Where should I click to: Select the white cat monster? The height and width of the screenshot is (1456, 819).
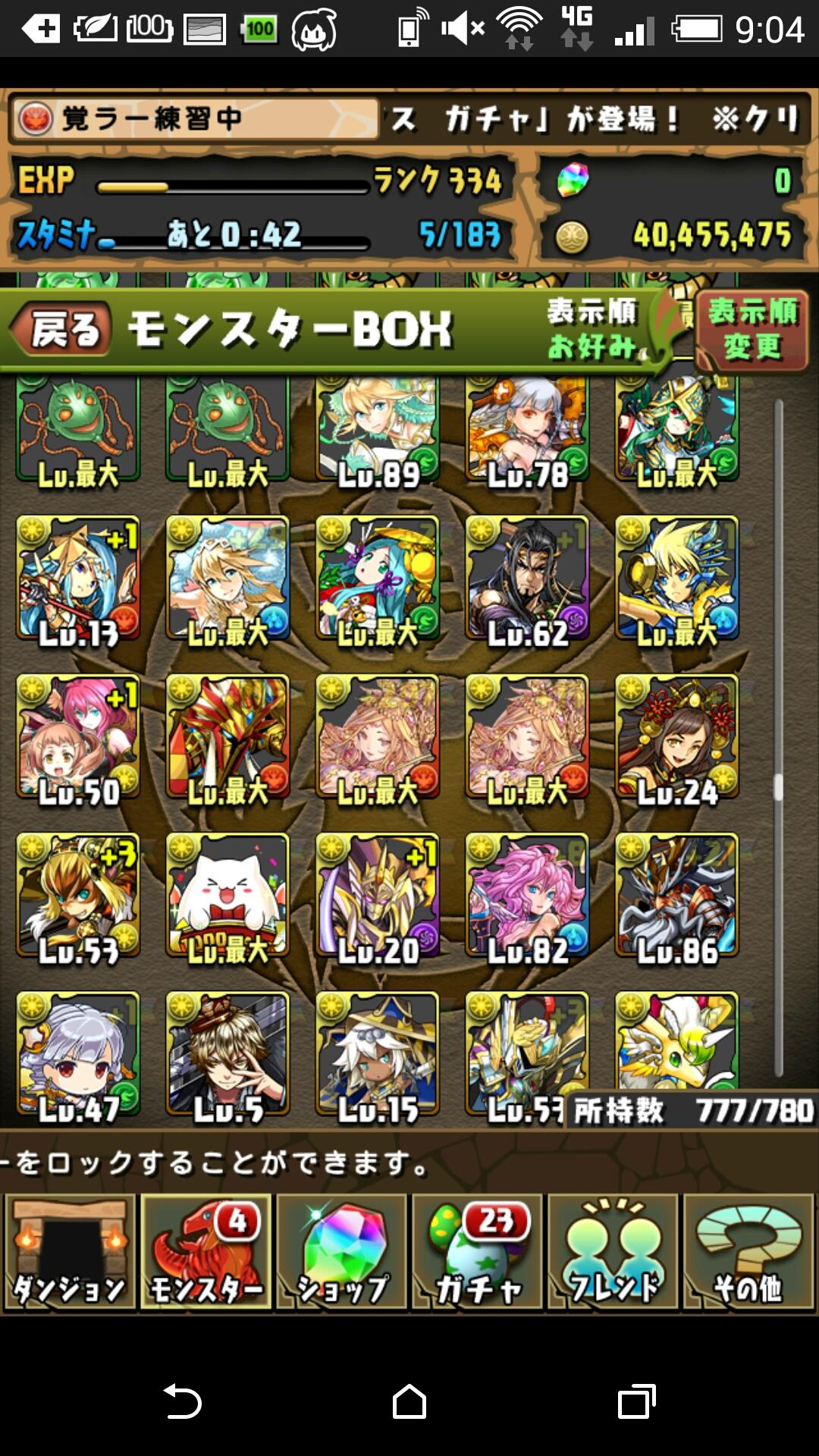[x=227, y=896]
